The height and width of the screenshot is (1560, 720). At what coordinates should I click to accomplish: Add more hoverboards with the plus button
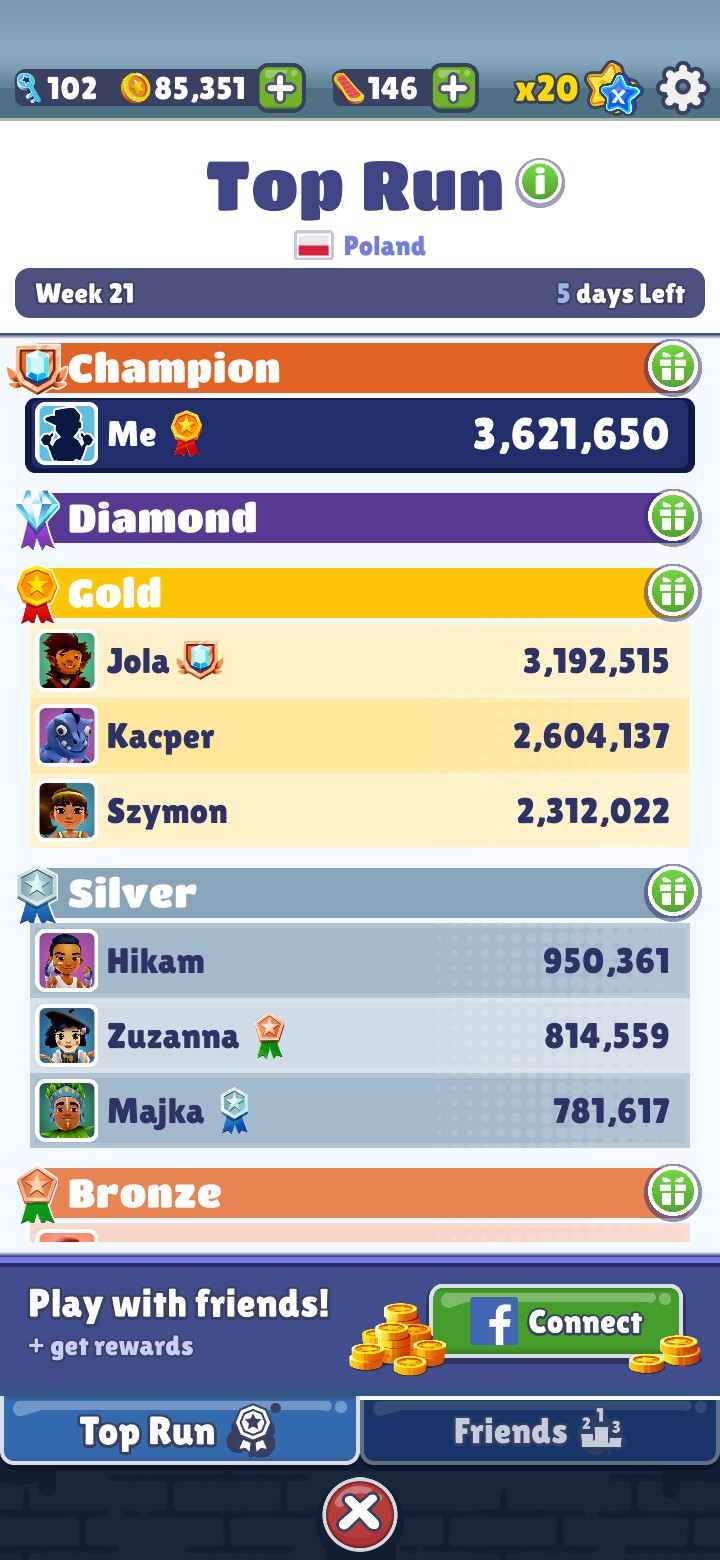point(454,88)
